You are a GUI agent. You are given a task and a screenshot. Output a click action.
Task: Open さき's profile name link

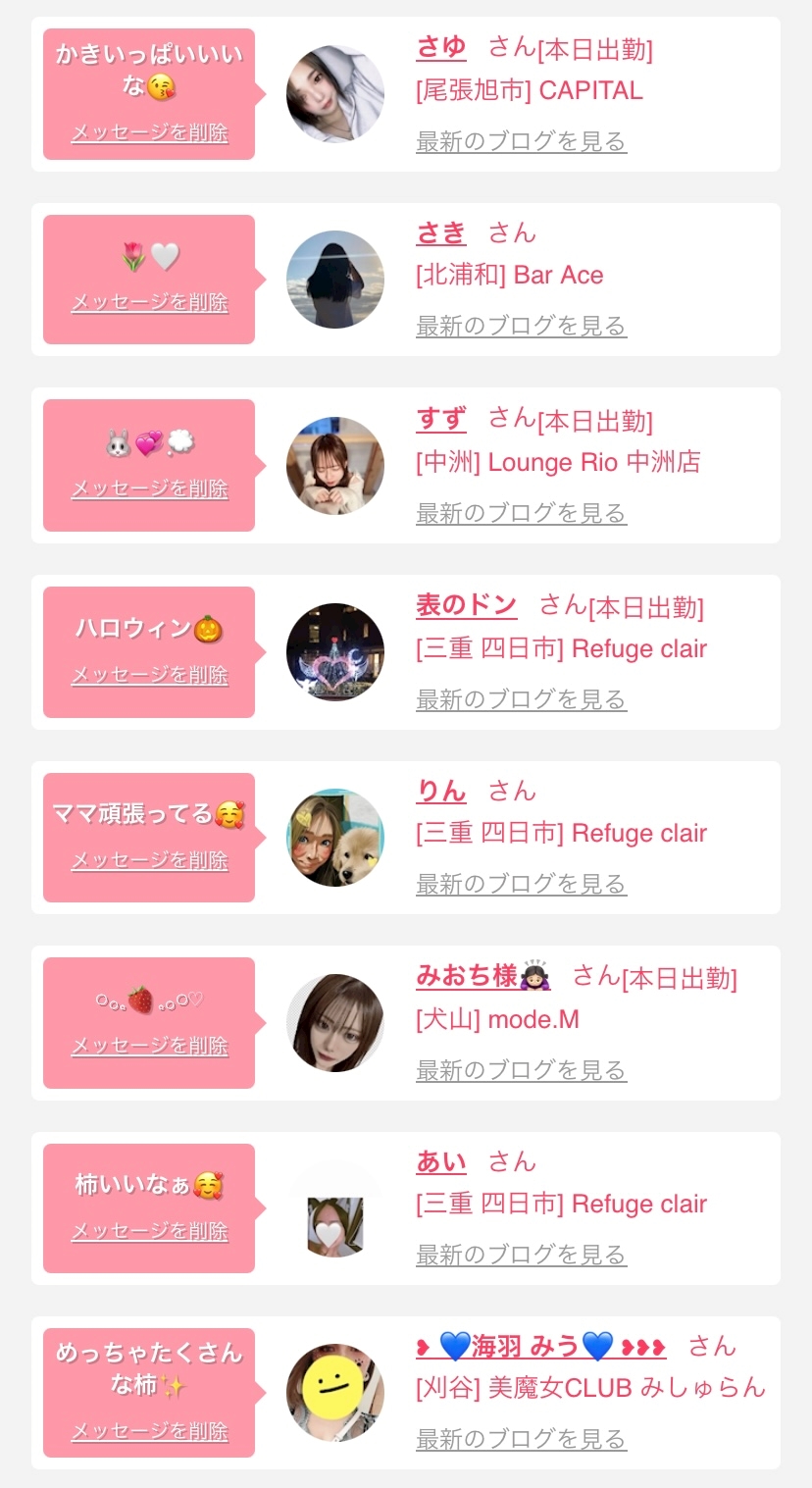tap(440, 232)
